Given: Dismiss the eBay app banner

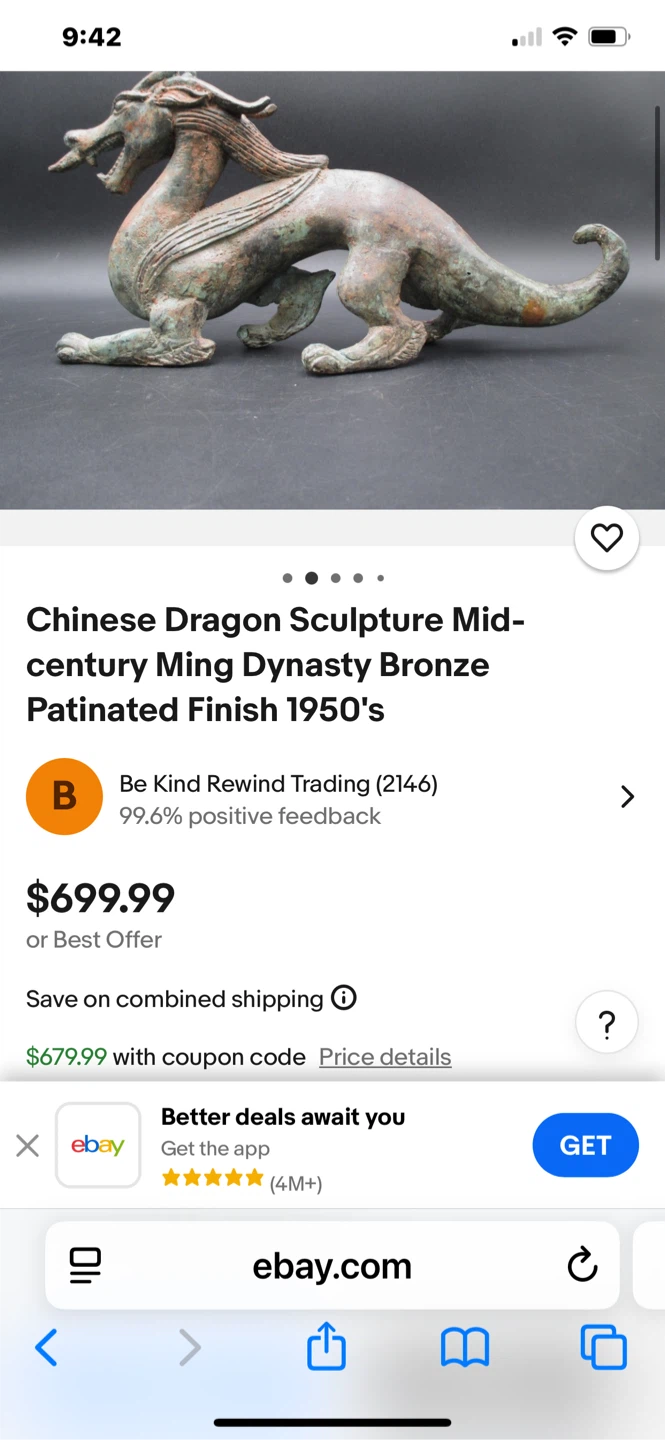Looking at the screenshot, I should 28,1145.
